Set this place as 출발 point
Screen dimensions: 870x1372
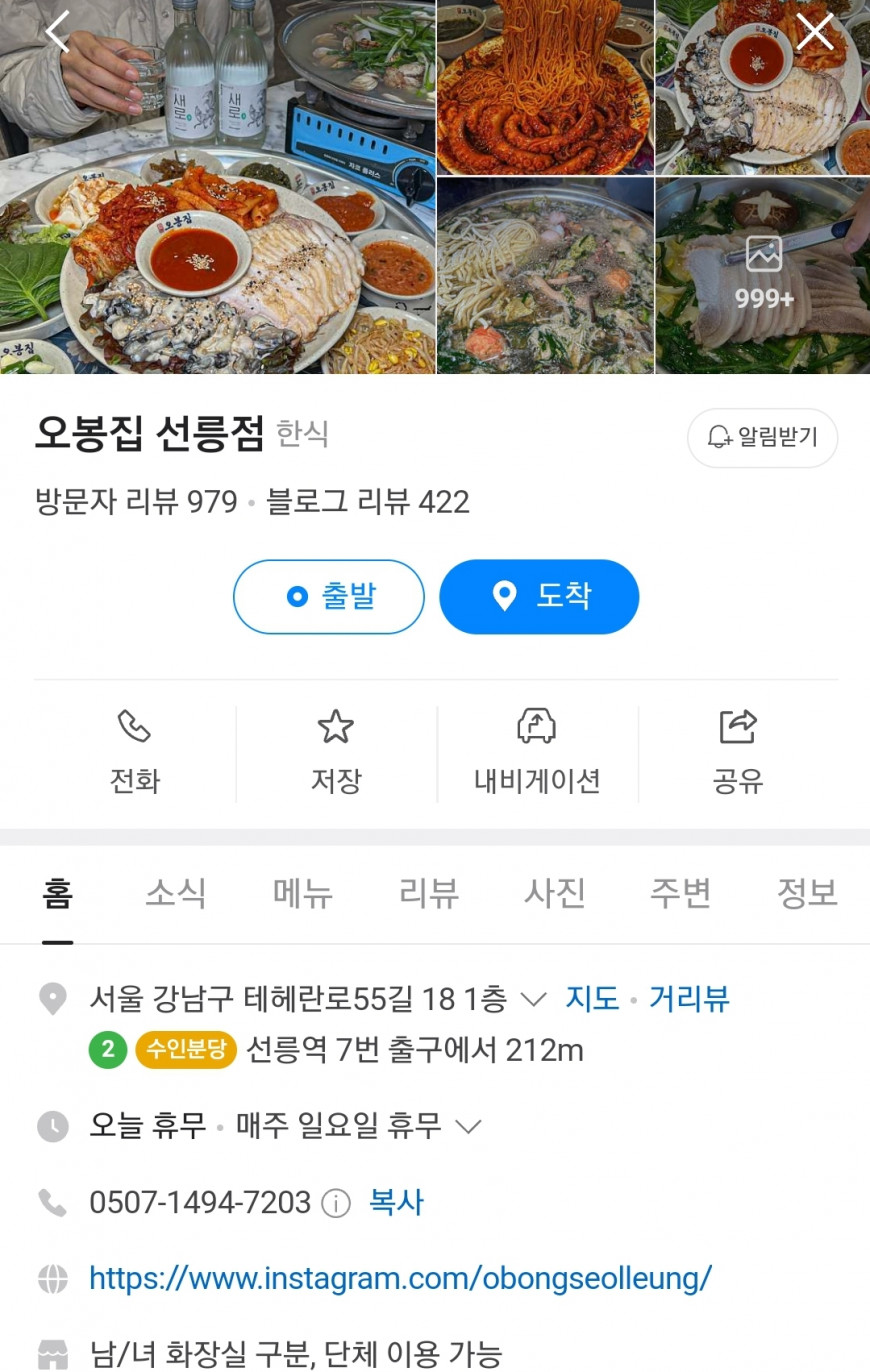click(x=329, y=597)
